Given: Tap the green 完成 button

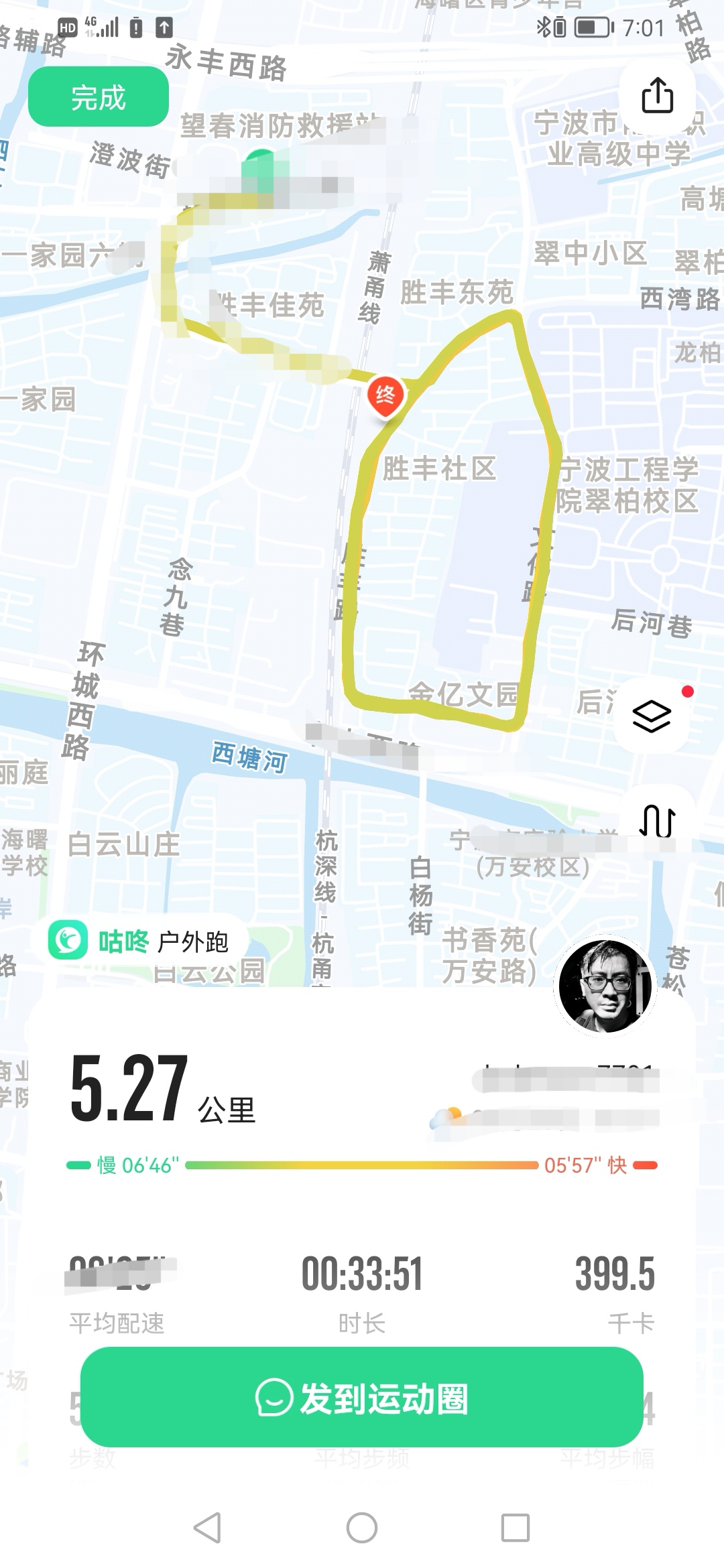Looking at the screenshot, I should click(x=98, y=97).
